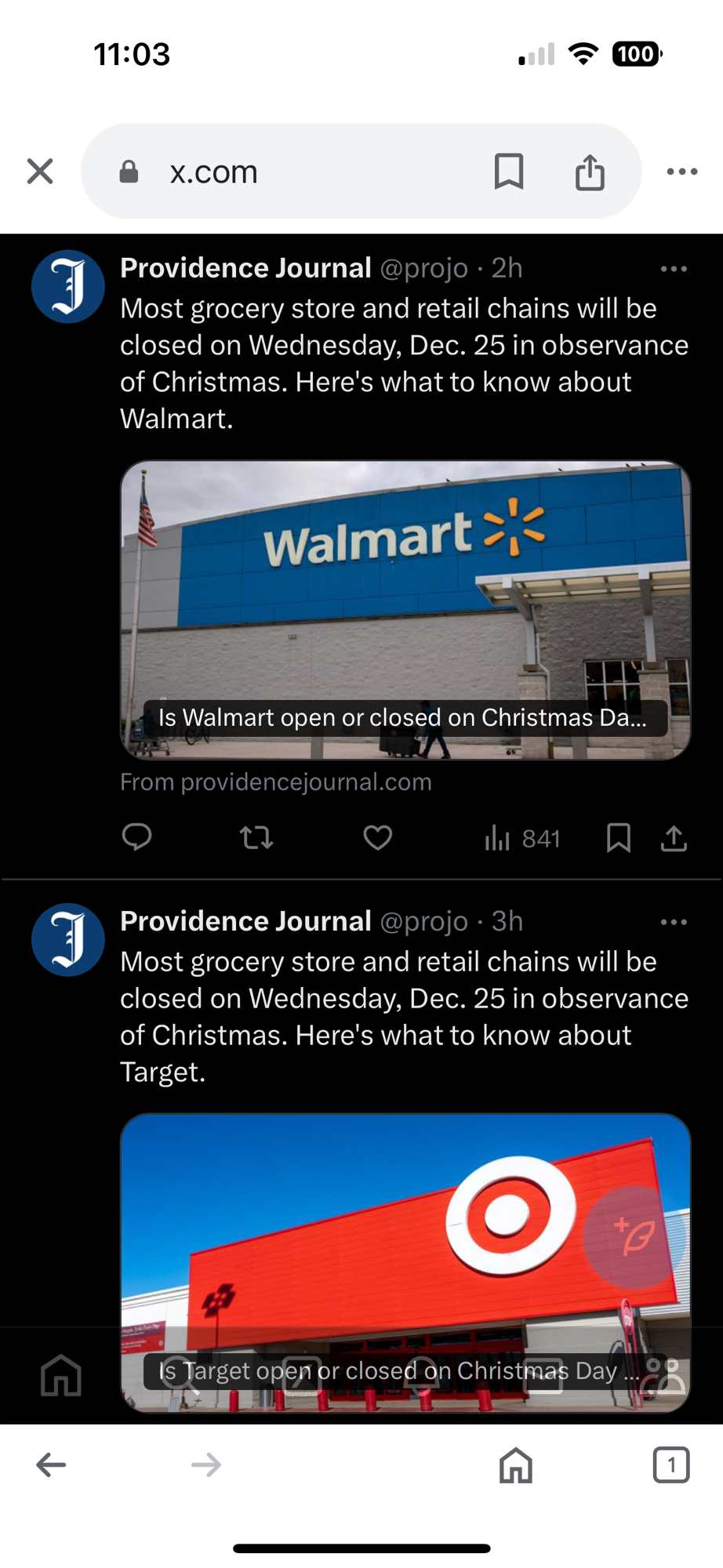Go back in browser
The height and width of the screenshot is (1568, 723).
click(52, 1465)
